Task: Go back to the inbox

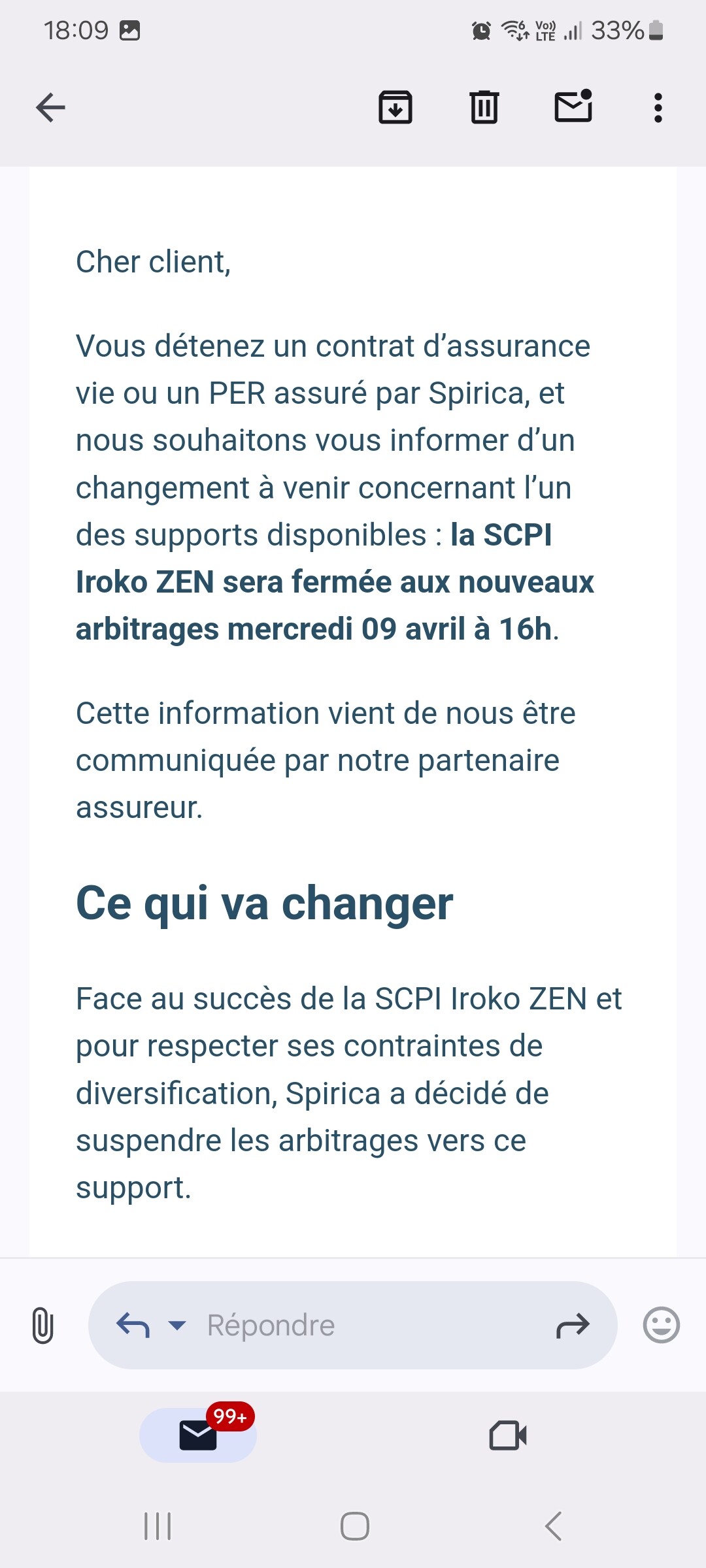Action: click(50, 108)
